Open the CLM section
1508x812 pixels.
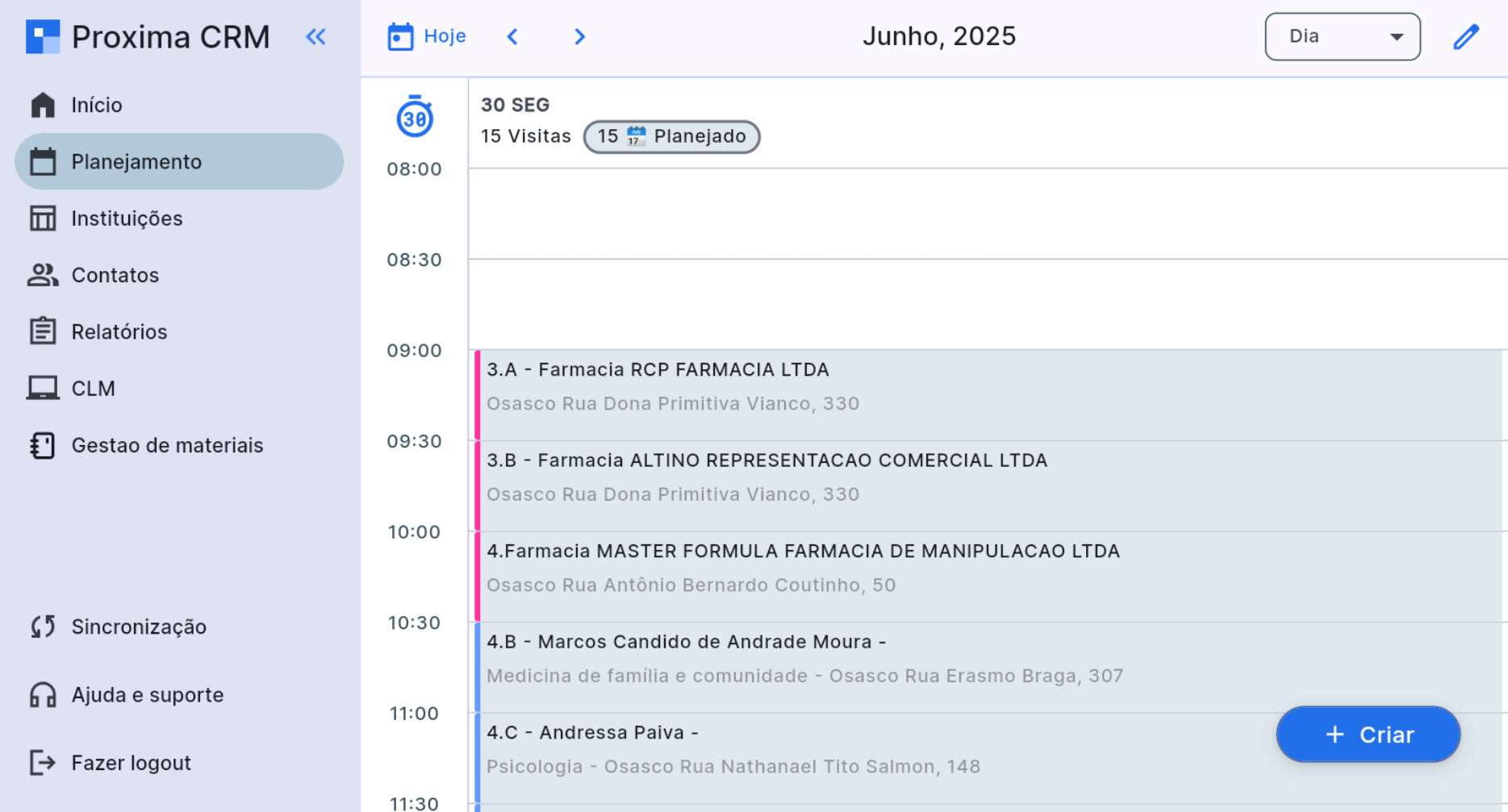pyautogui.click(x=93, y=389)
